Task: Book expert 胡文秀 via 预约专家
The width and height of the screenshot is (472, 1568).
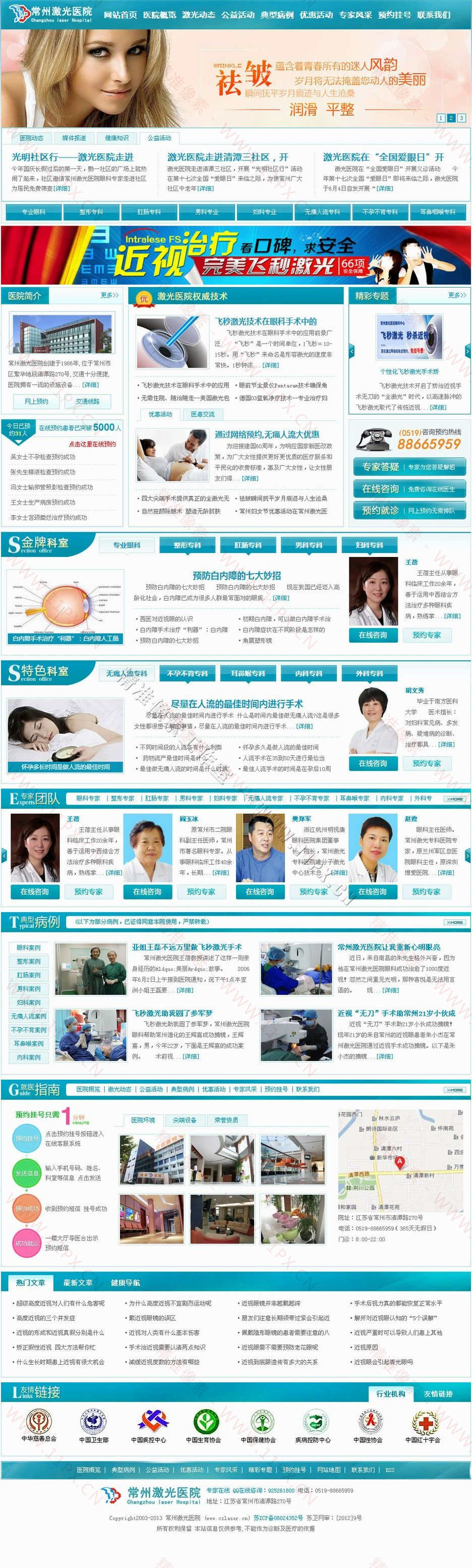Action: 427,763
